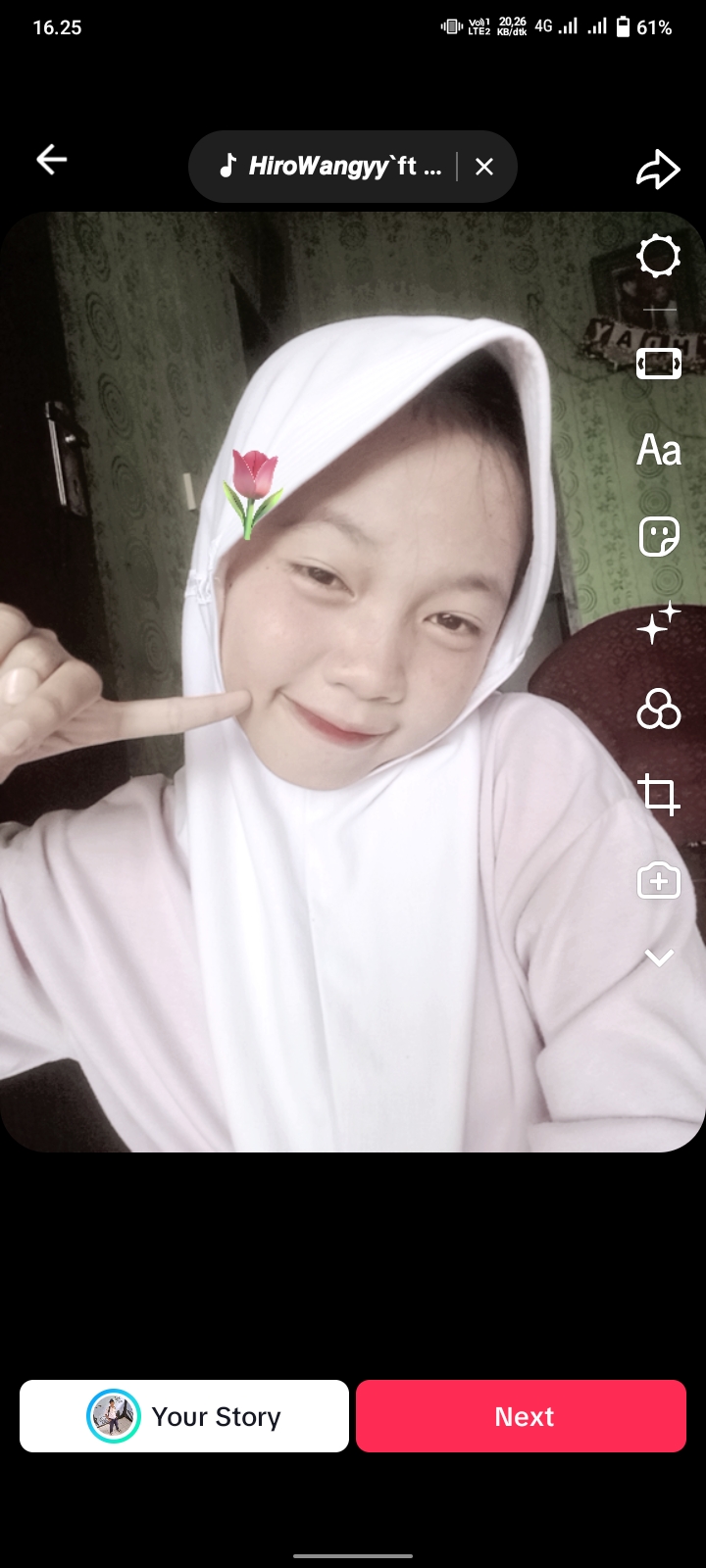Screen dimensions: 706x1568
Task: Add another photo with the plus icon
Action: [x=658, y=880]
